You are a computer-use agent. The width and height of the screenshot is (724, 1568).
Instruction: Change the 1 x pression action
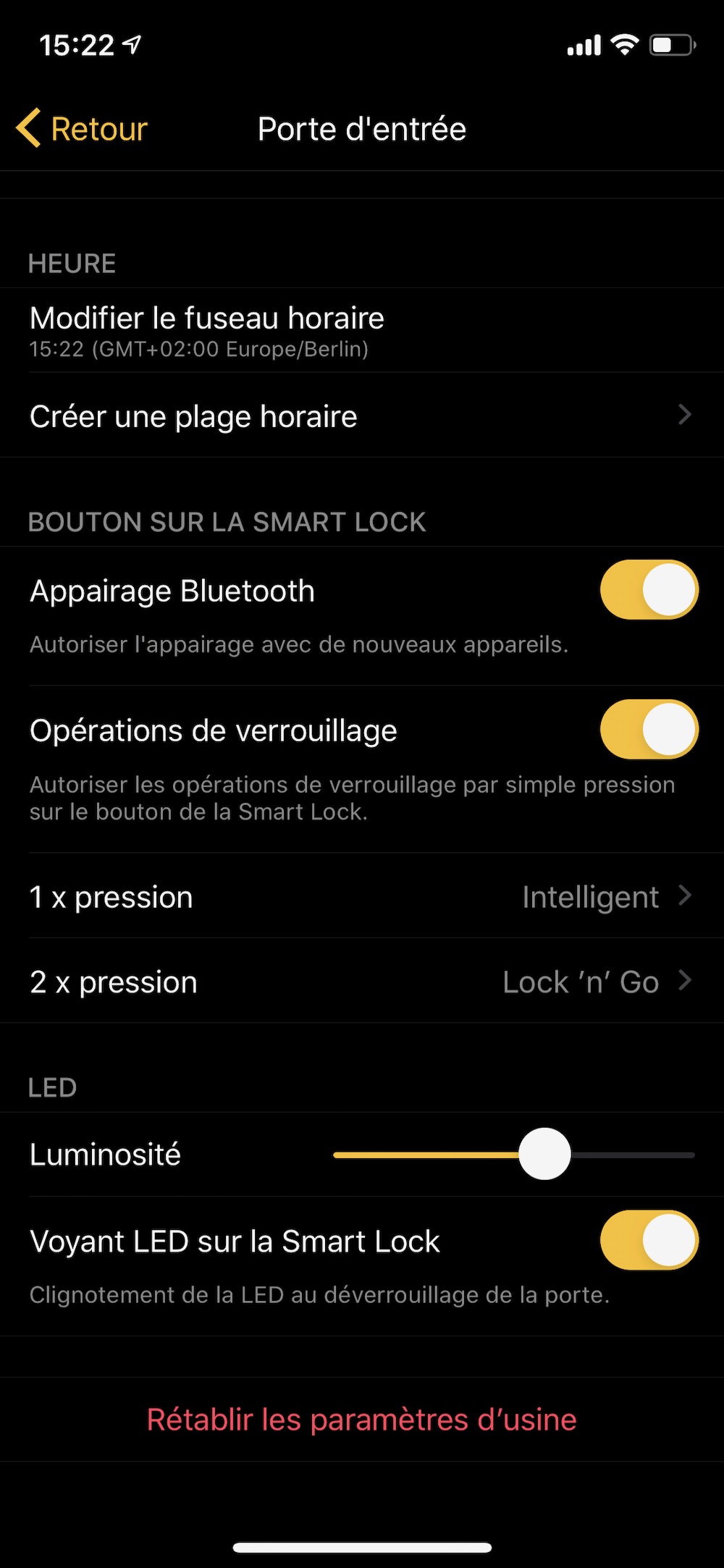tap(361, 897)
